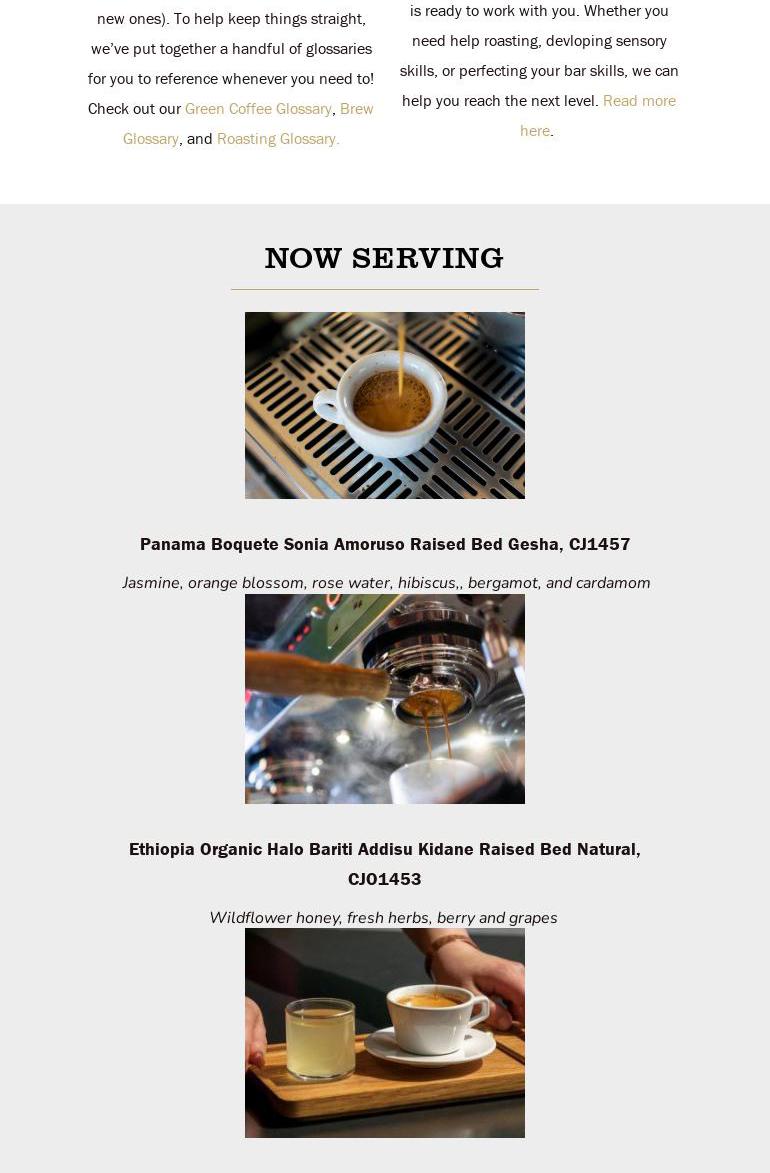Open the photo of espresso served on tray

pyautogui.click(x=384, y=1032)
